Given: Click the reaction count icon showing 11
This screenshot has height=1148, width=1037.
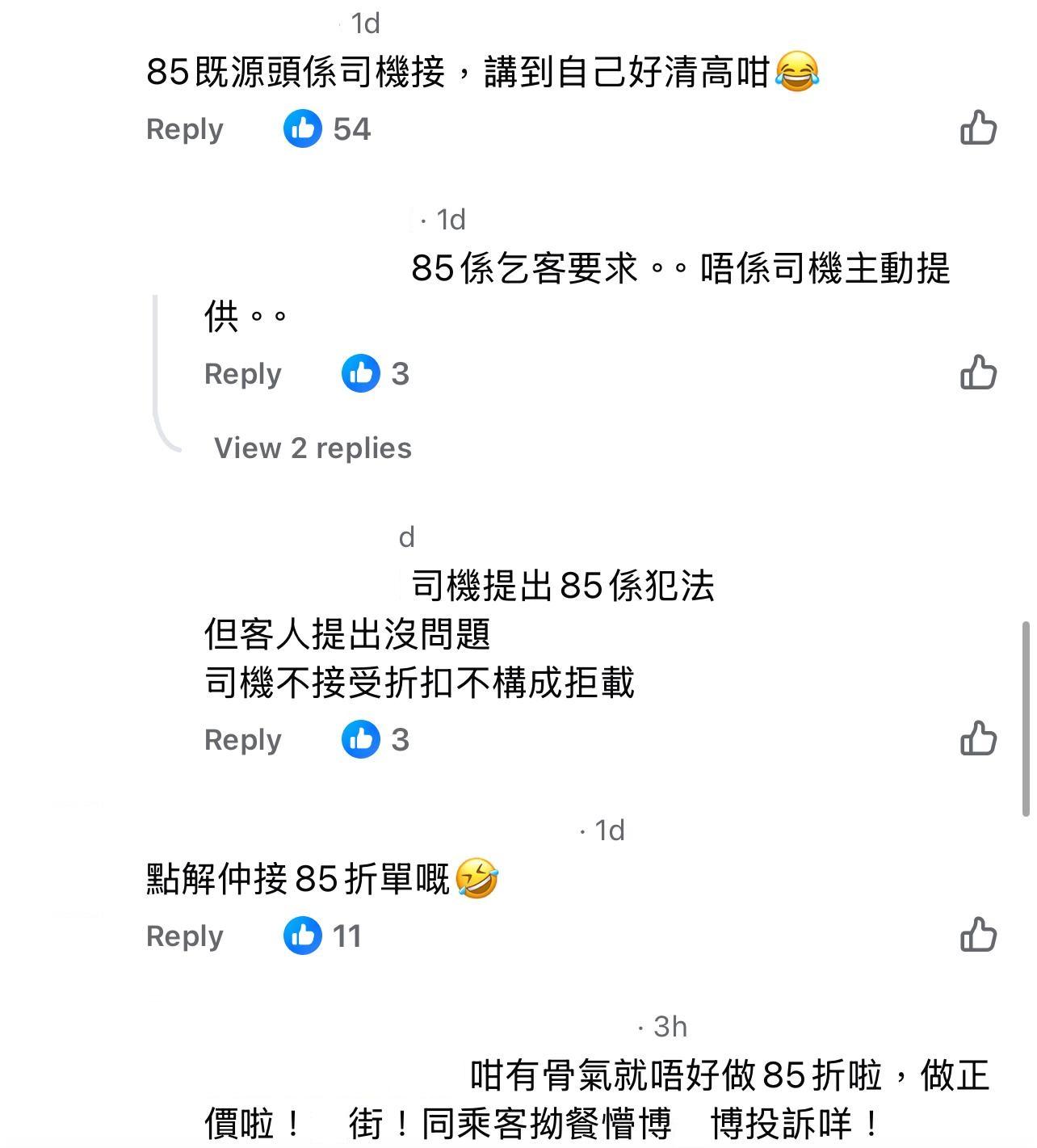Looking at the screenshot, I should click(x=303, y=936).
